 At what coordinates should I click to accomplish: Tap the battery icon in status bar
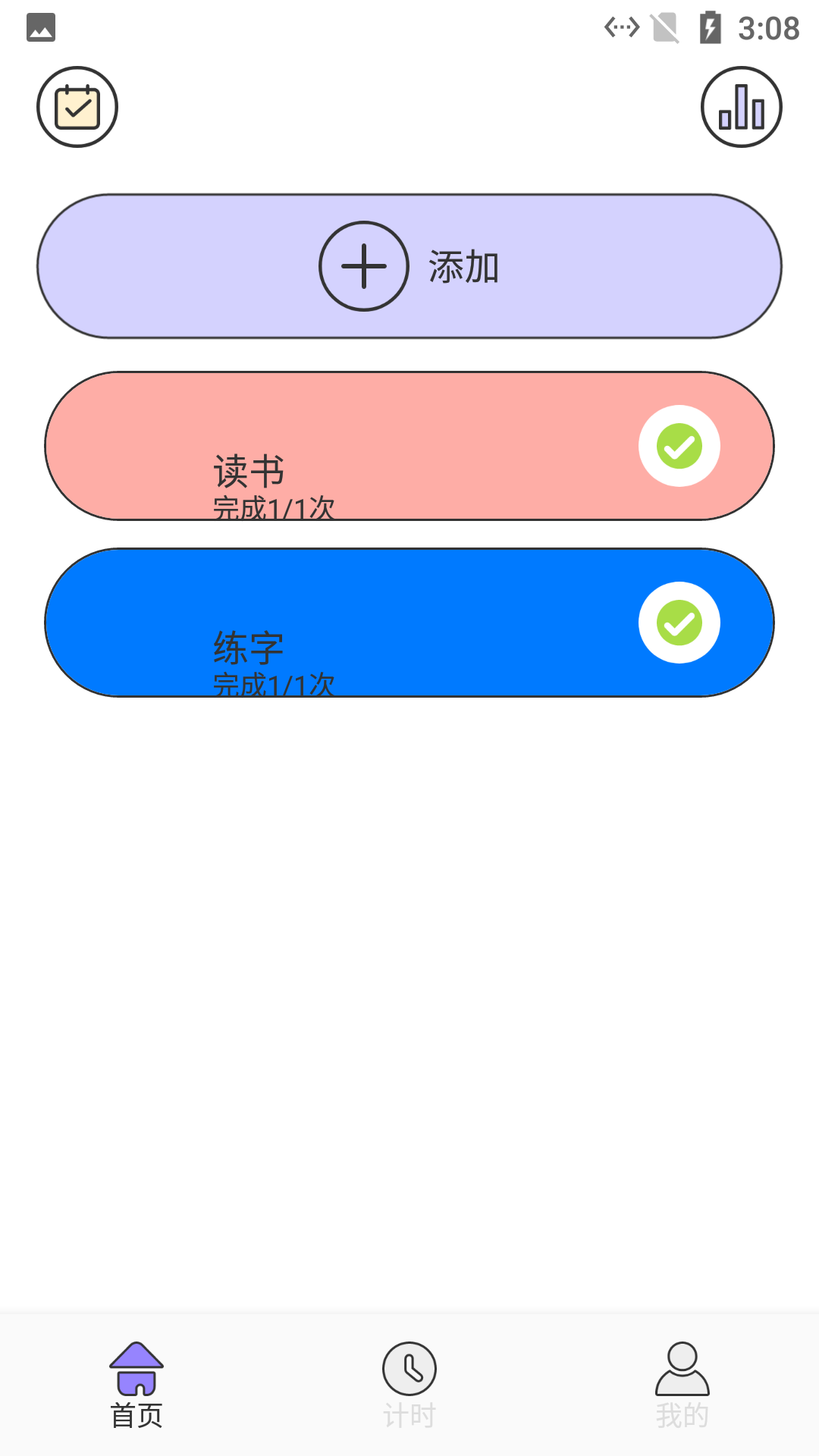(711, 27)
